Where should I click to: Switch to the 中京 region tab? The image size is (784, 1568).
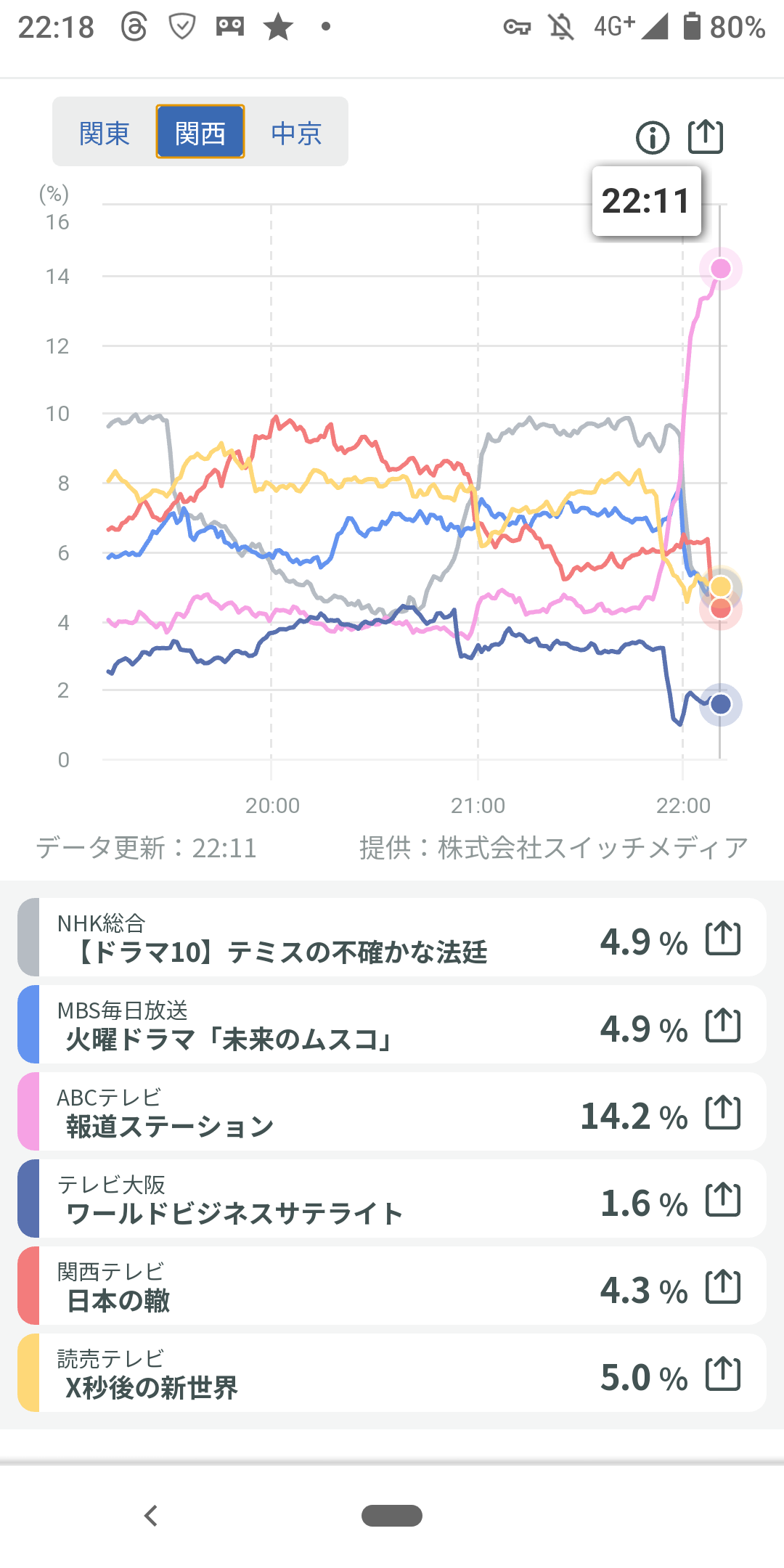296,133
